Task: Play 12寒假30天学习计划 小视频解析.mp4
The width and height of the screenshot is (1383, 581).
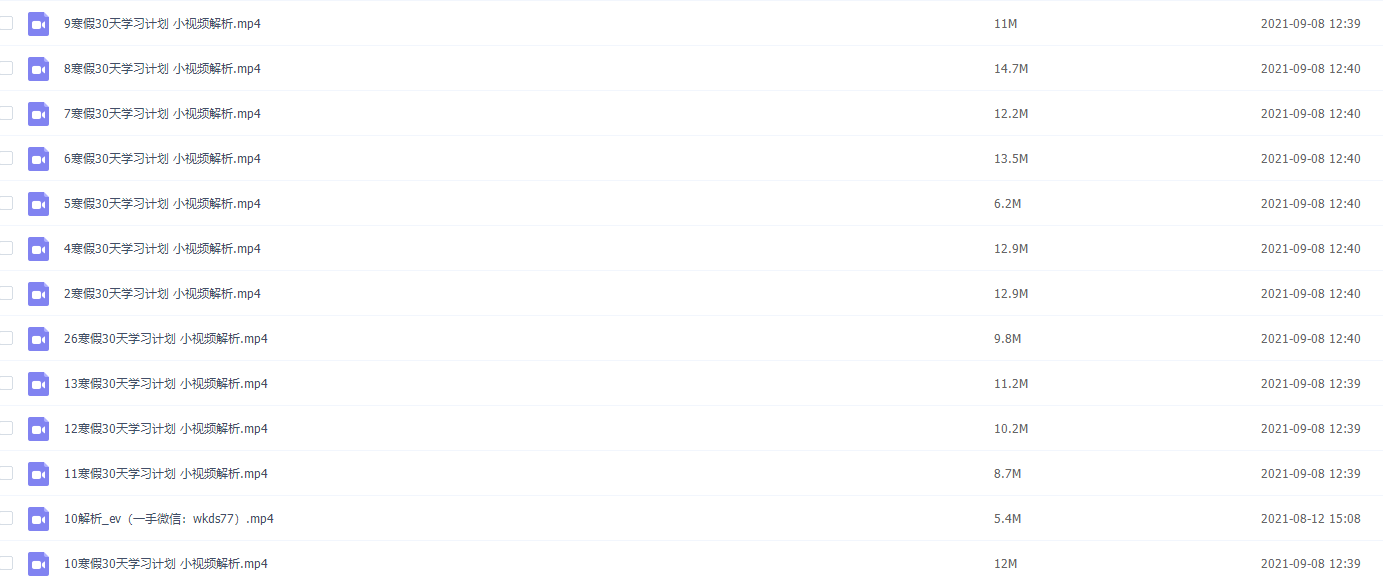Action: 165,429
